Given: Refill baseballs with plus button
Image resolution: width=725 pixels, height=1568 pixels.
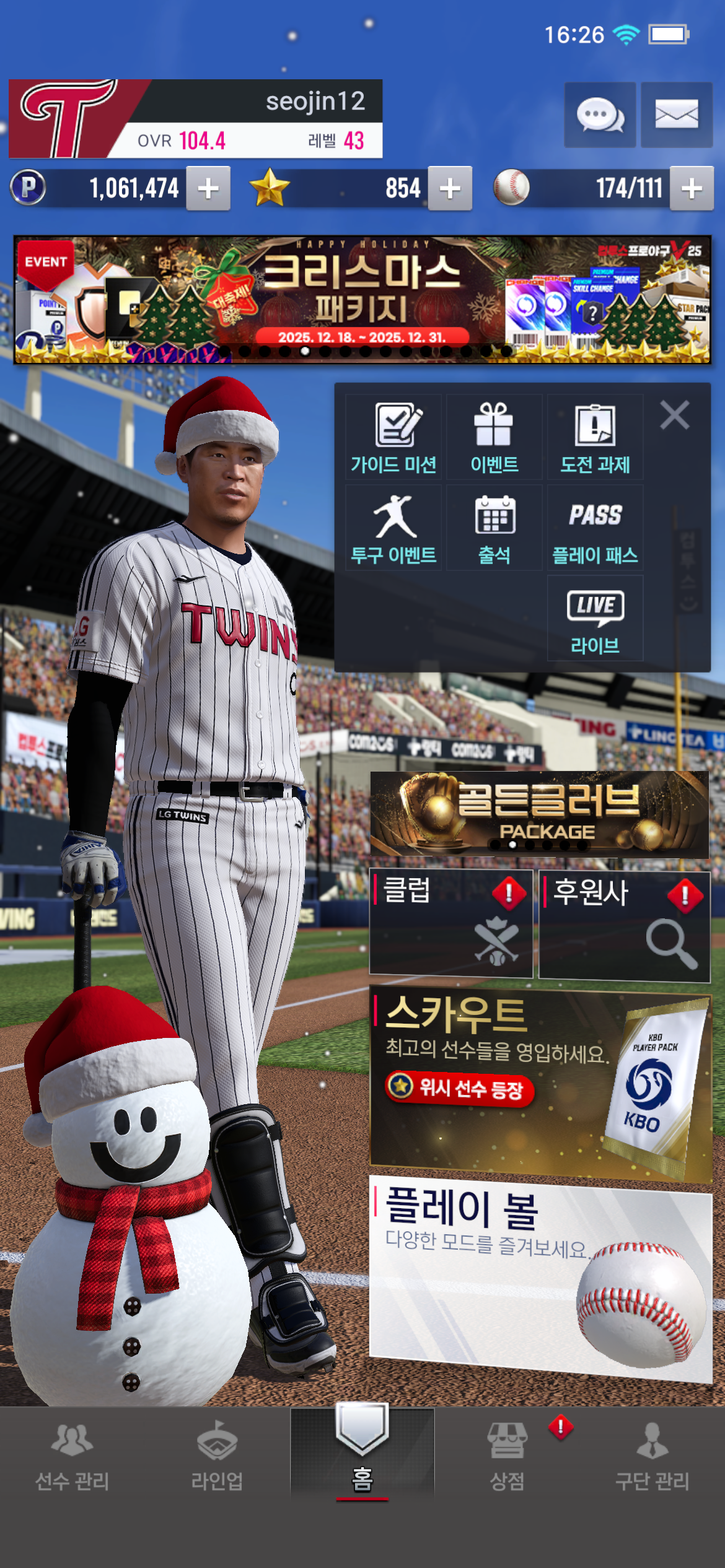Looking at the screenshot, I should tap(692, 188).
